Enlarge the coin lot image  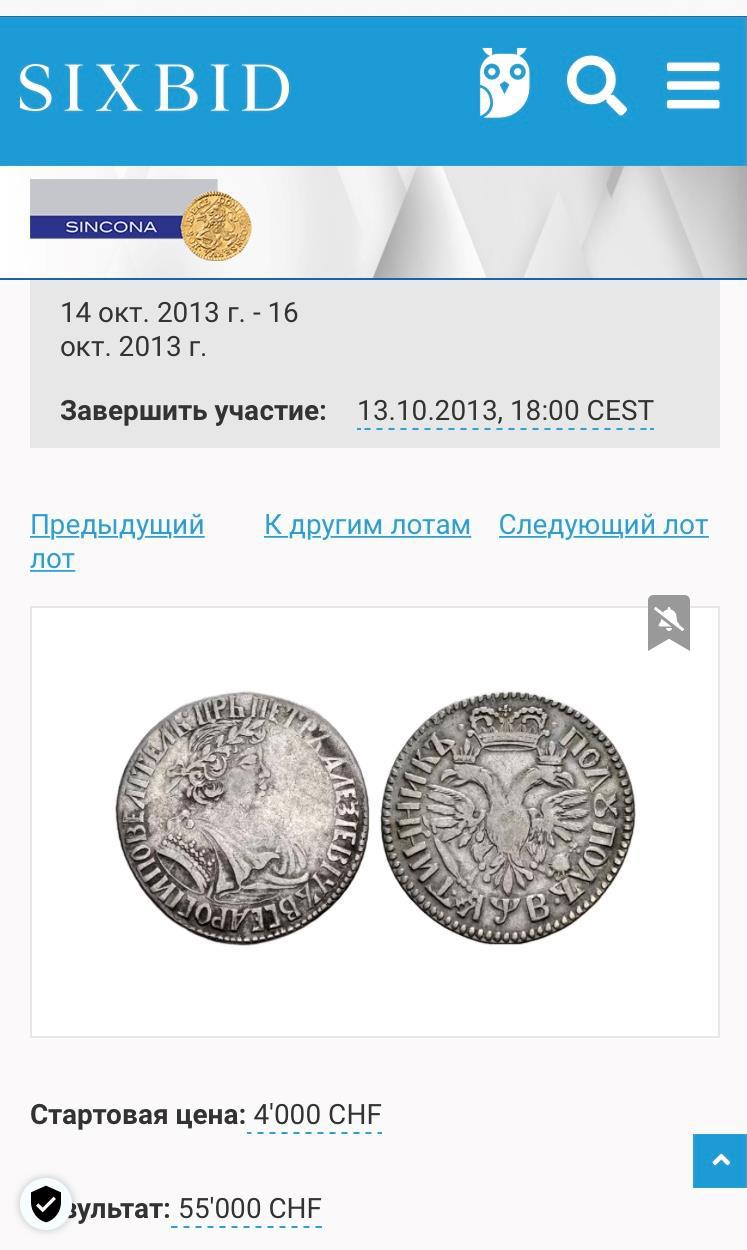[375, 820]
